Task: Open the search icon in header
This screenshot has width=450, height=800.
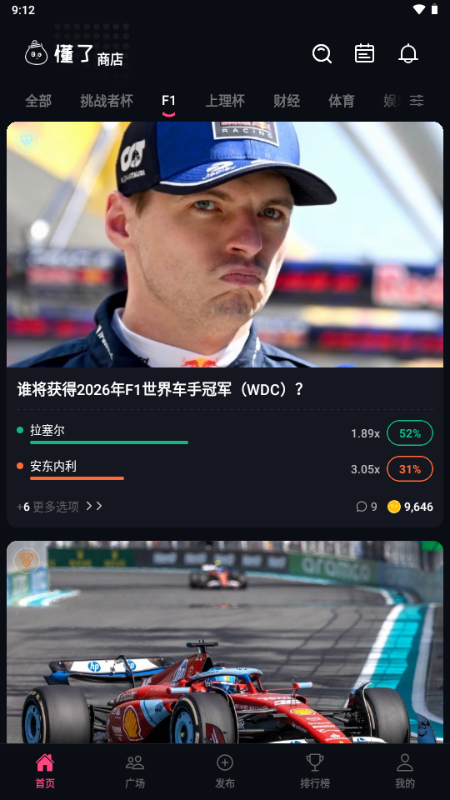Action: tap(322, 53)
